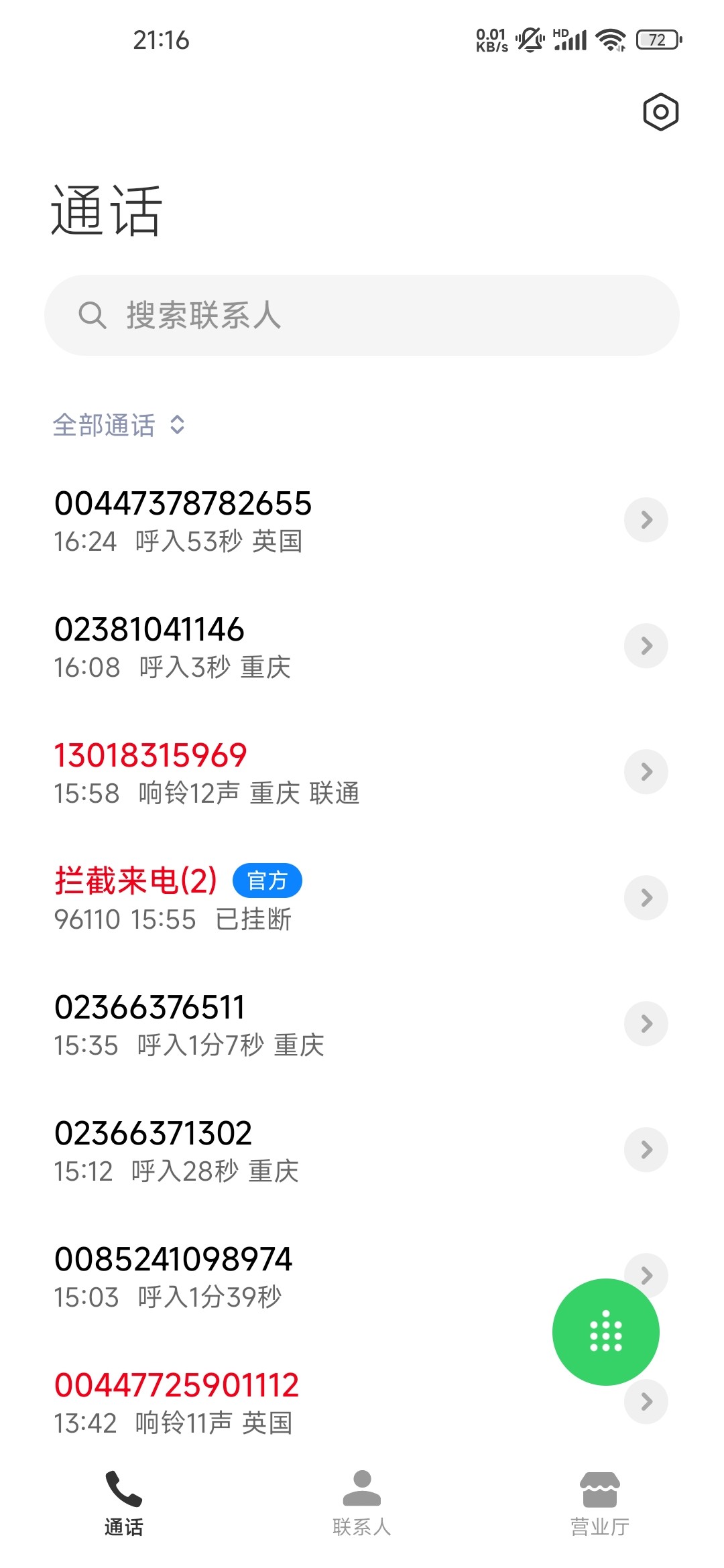Screen dimensions: 724x1568
Task: View details arrow for 02381041146
Action: click(x=646, y=646)
